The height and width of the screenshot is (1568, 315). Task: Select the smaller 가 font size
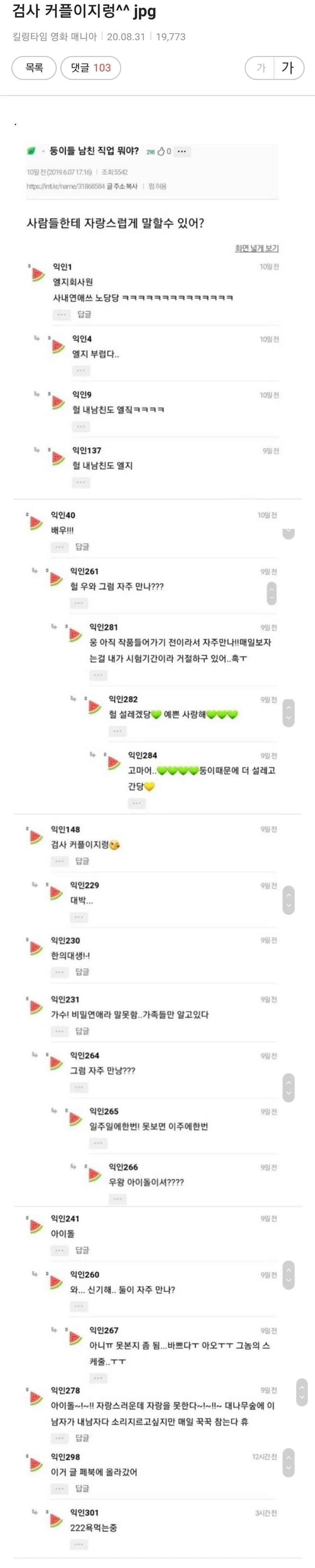click(x=261, y=68)
